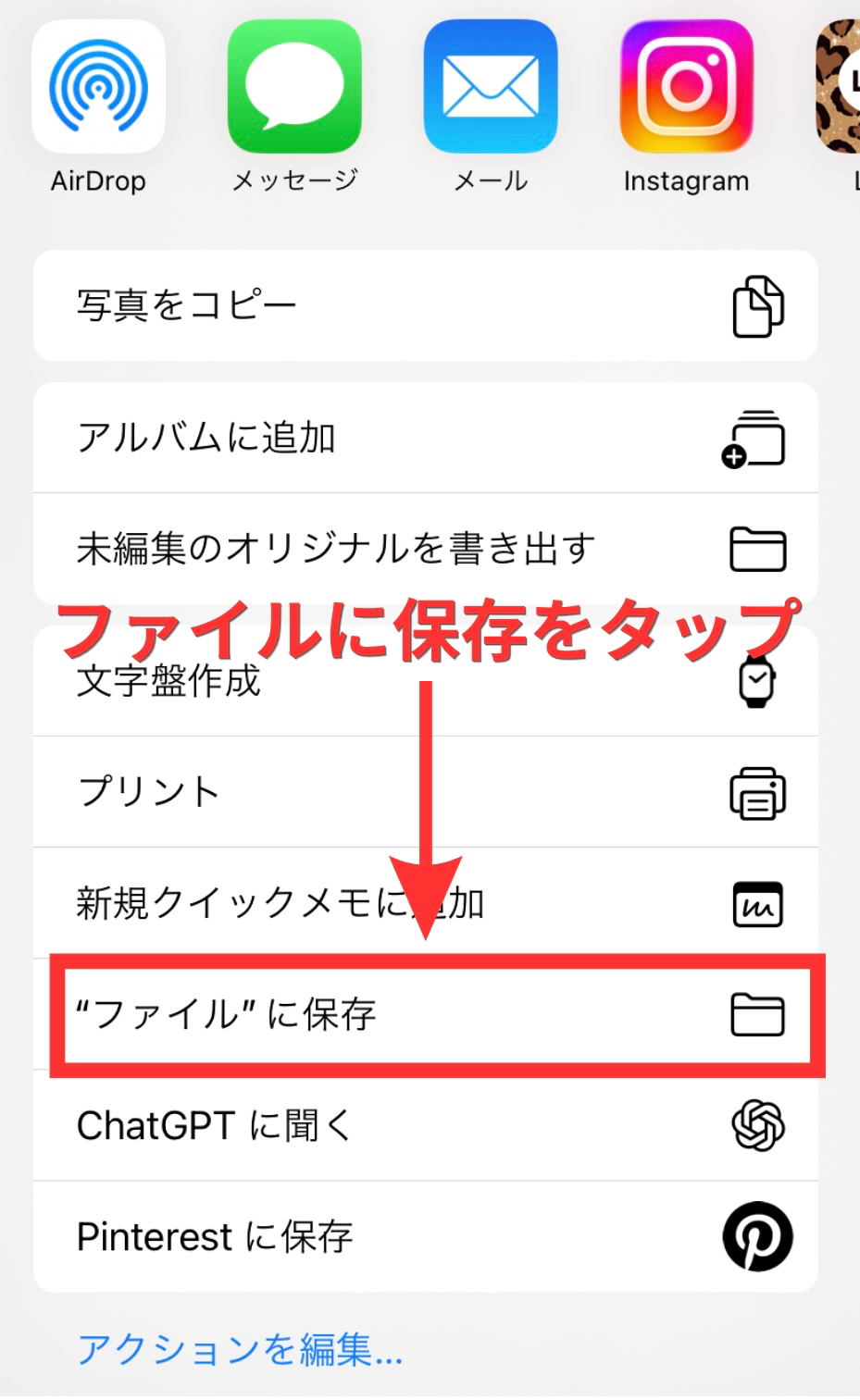Select 写真をコピー

pyautogui.click(x=426, y=305)
